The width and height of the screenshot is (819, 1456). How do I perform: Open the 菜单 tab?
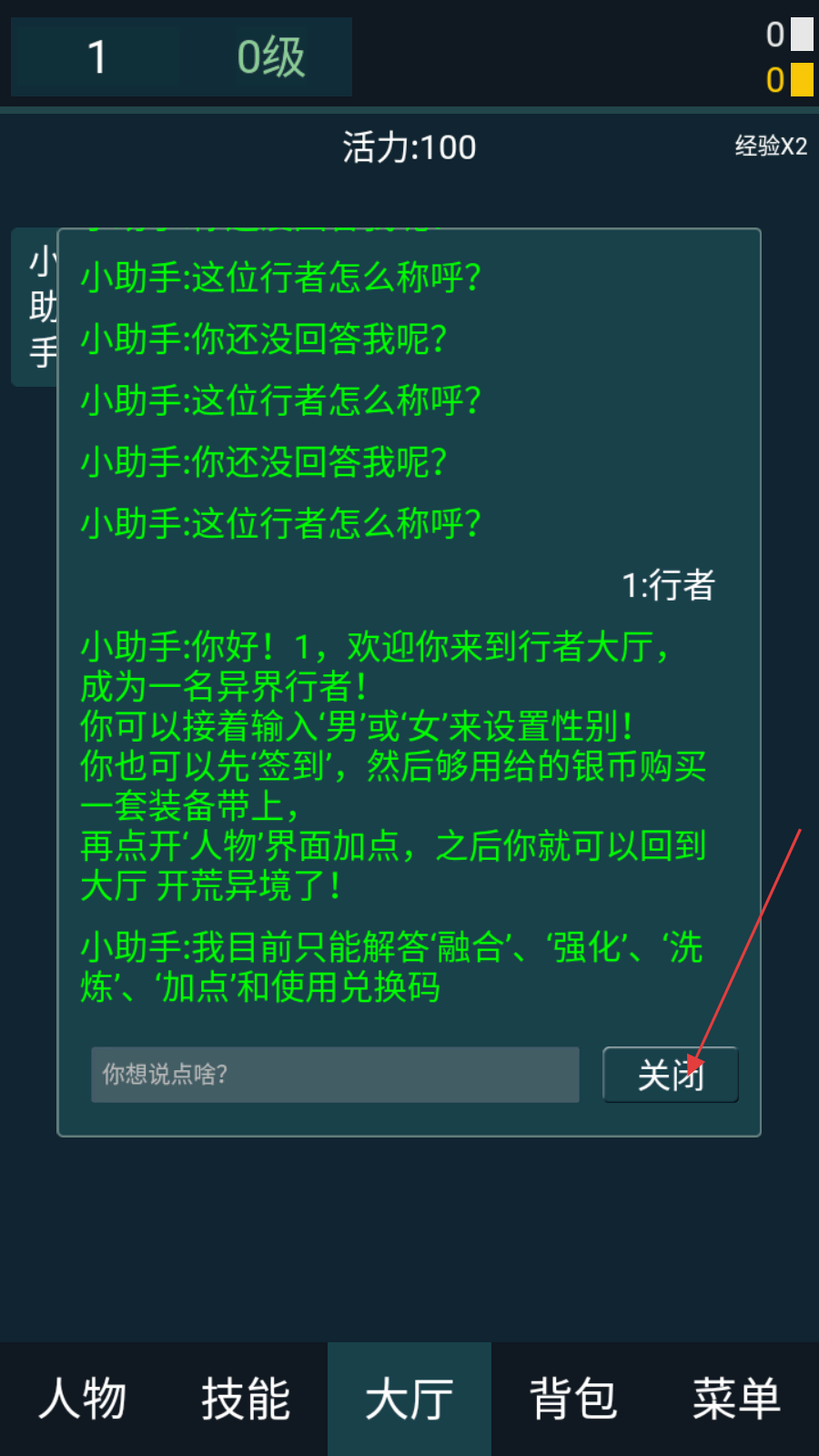(737, 1399)
